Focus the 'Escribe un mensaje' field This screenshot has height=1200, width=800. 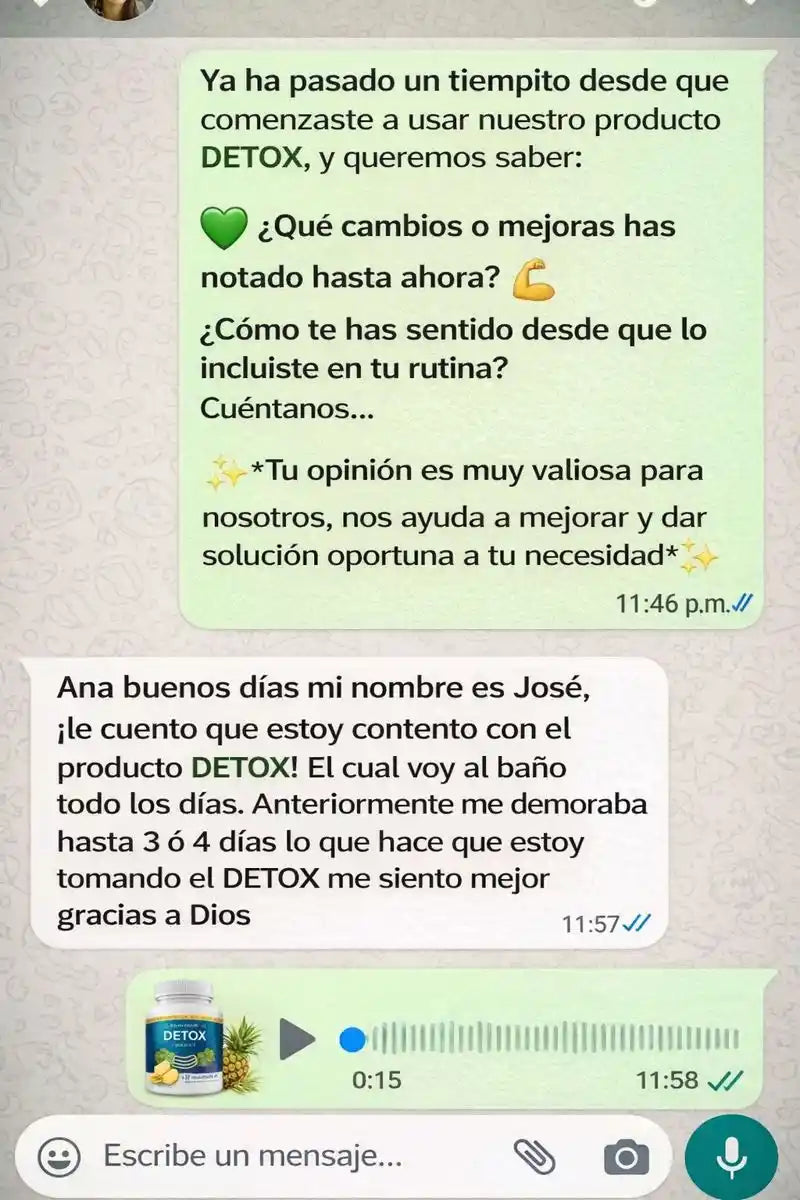280,1158
